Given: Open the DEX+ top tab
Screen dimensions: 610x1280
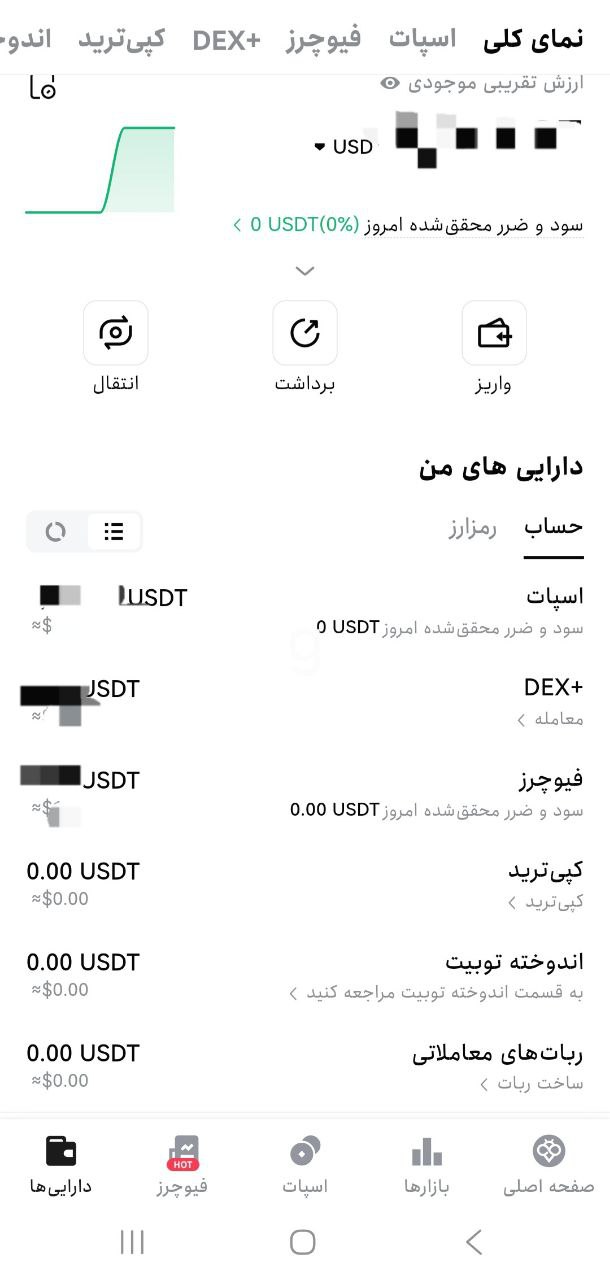Looking at the screenshot, I should pos(227,39).
